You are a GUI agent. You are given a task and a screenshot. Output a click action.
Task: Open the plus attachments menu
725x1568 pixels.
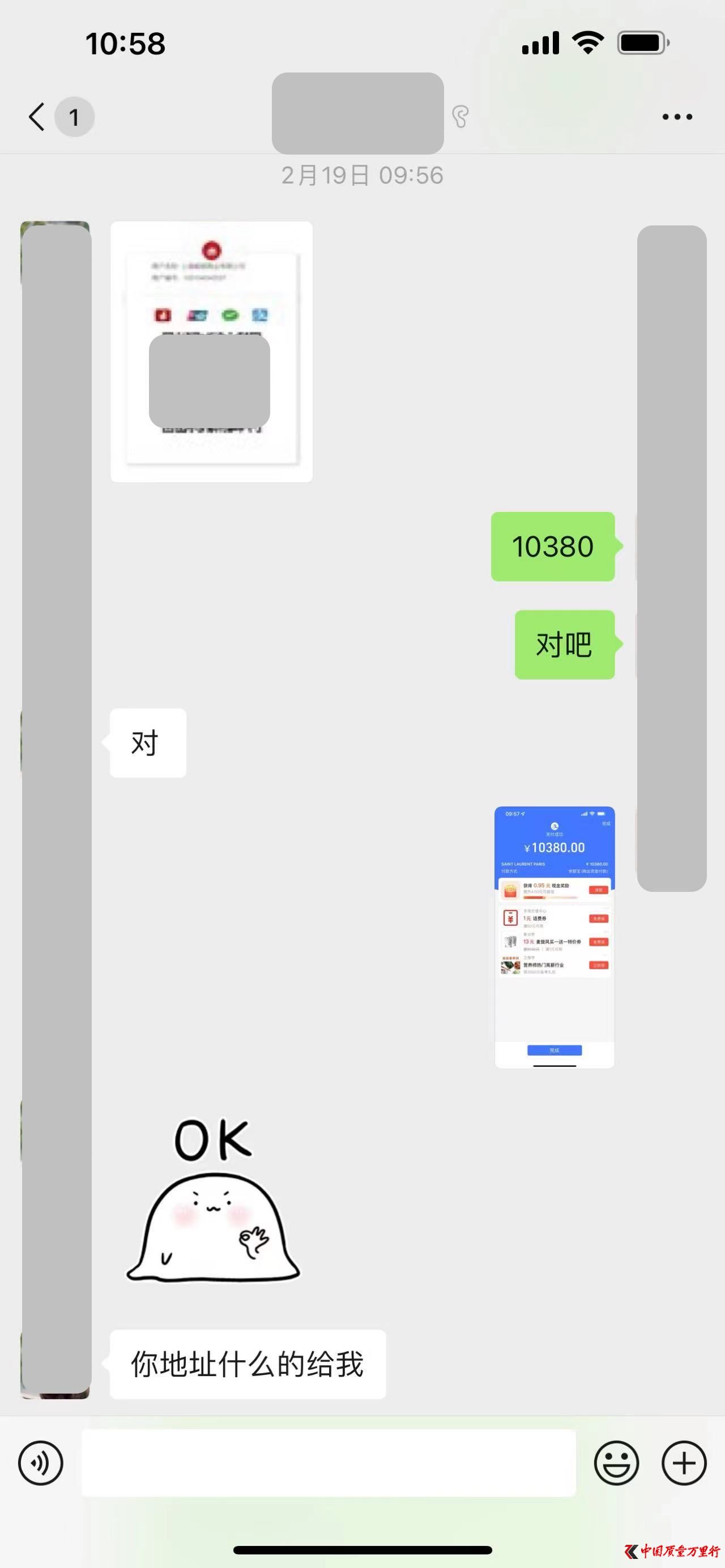(684, 1463)
